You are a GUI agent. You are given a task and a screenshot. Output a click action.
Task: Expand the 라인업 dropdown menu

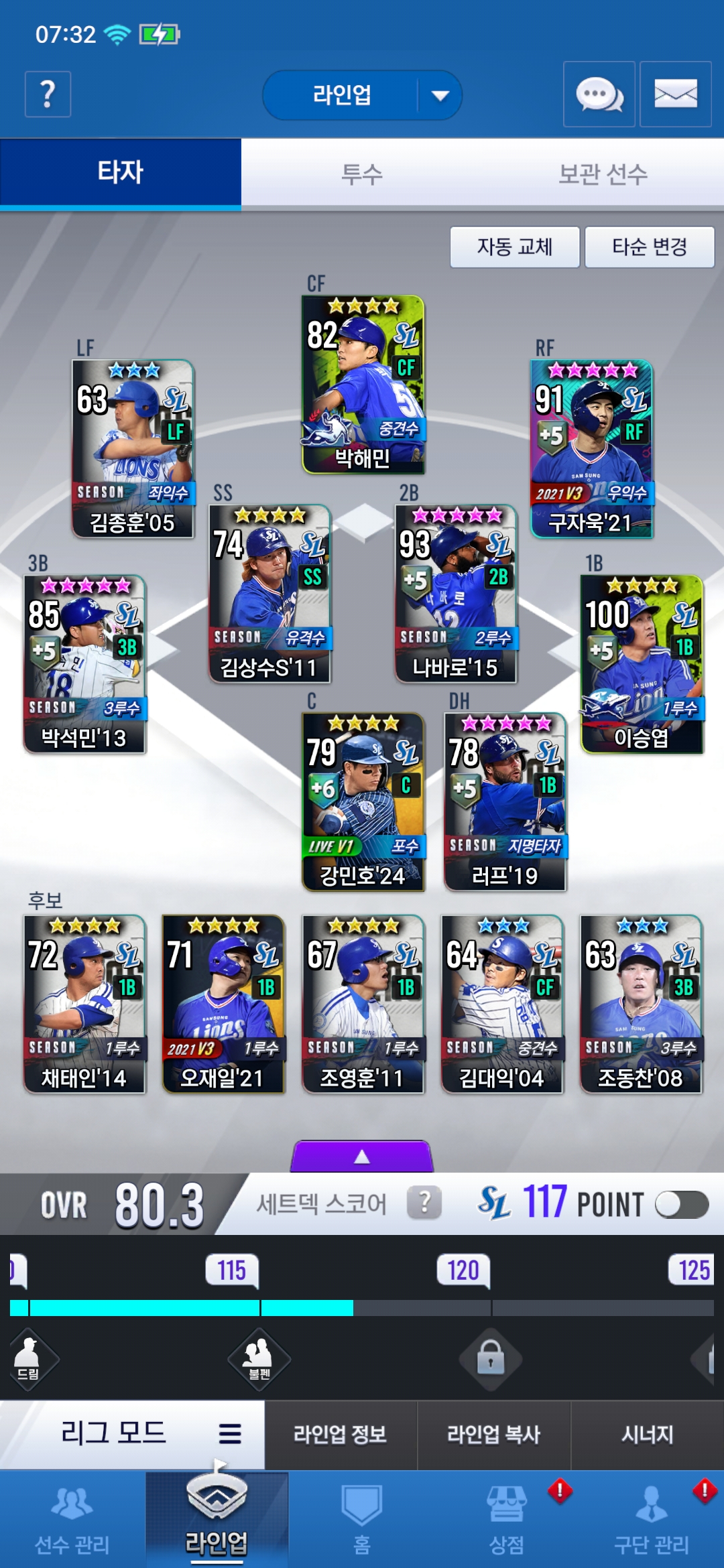point(439,95)
